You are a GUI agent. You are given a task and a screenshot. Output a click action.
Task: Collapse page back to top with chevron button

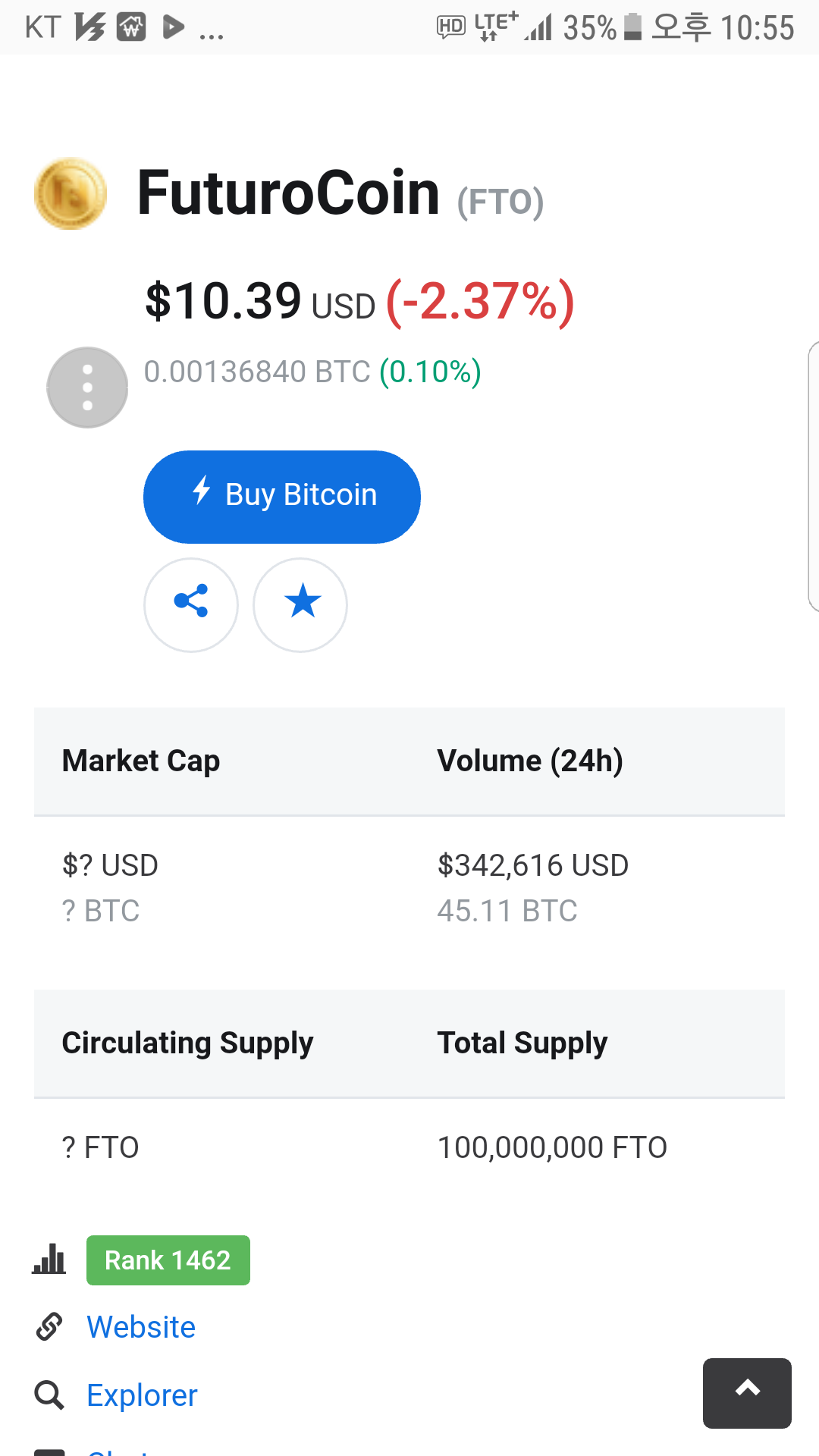747,1394
